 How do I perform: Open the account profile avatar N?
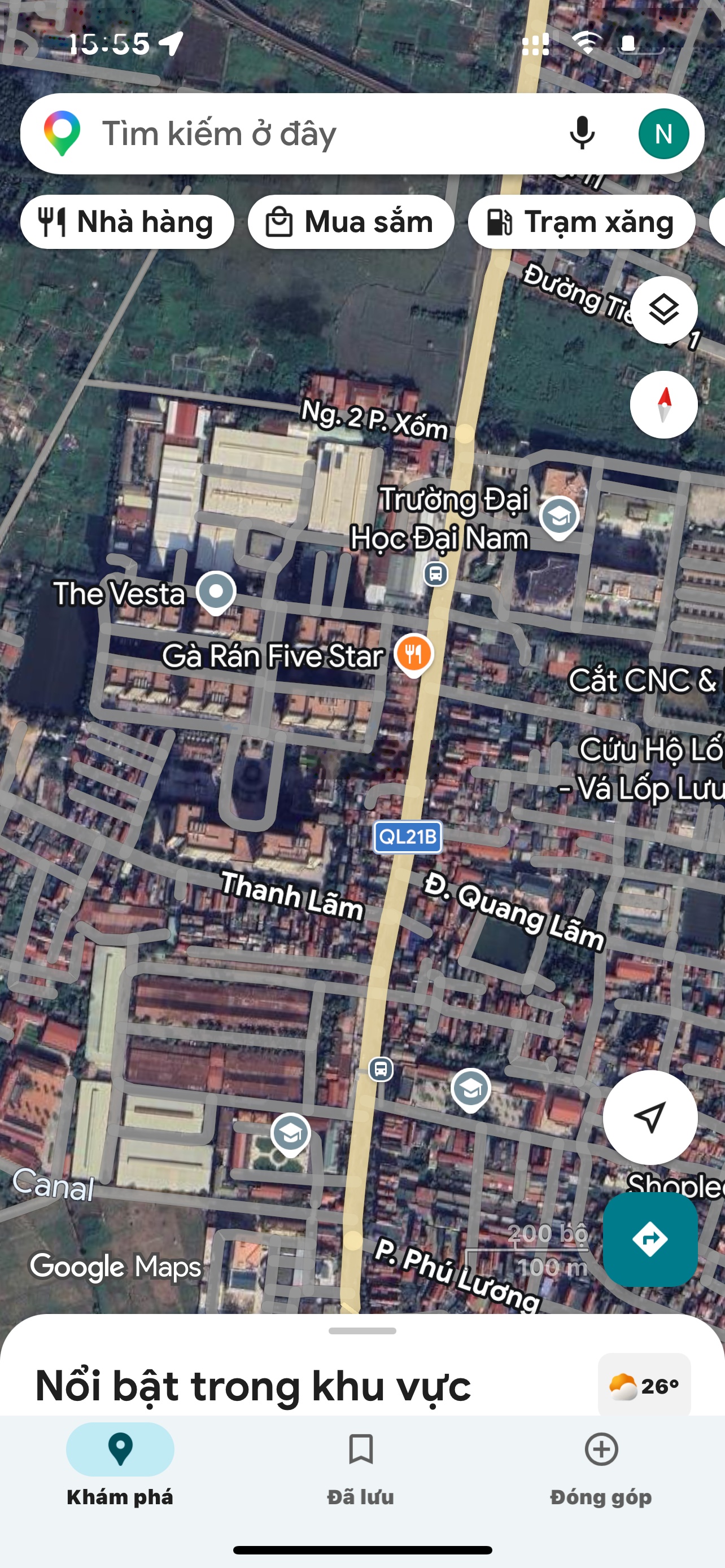point(663,134)
